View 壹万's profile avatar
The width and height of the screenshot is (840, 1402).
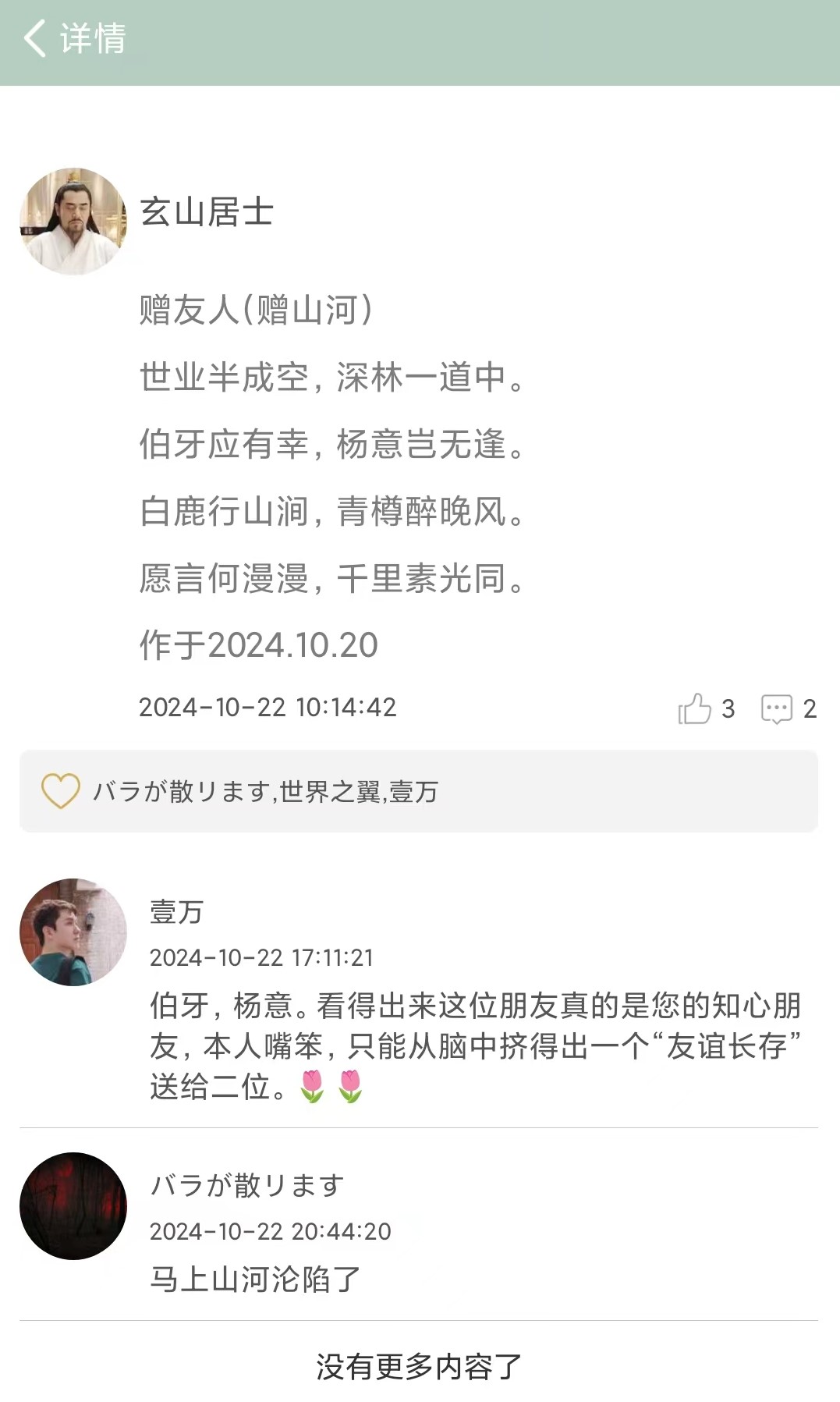pyautogui.click(x=73, y=932)
